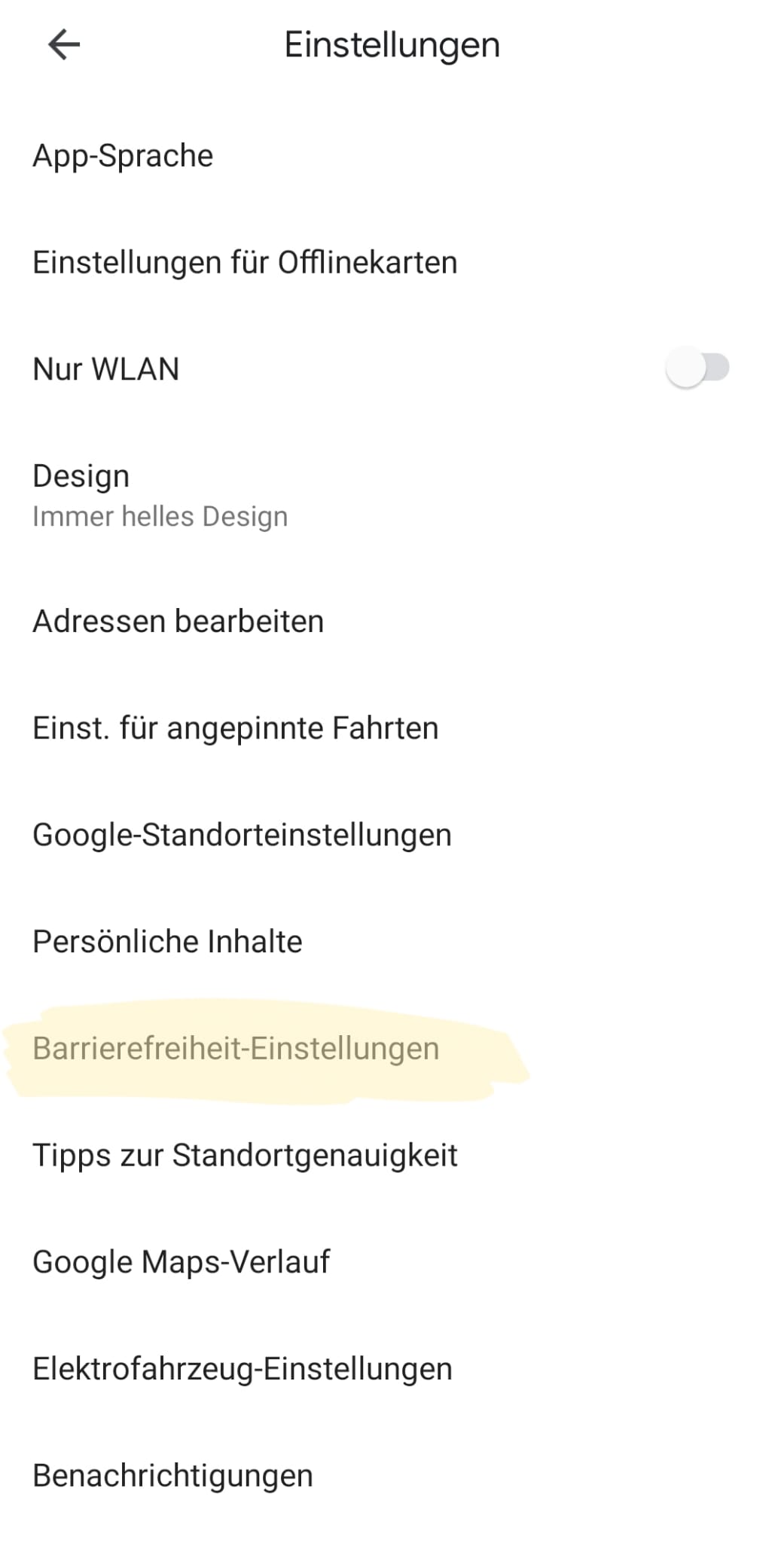The height and width of the screenshot is (1543, 784).
Task: Go back using the arrow icon
Action: [x=64, y=44]
